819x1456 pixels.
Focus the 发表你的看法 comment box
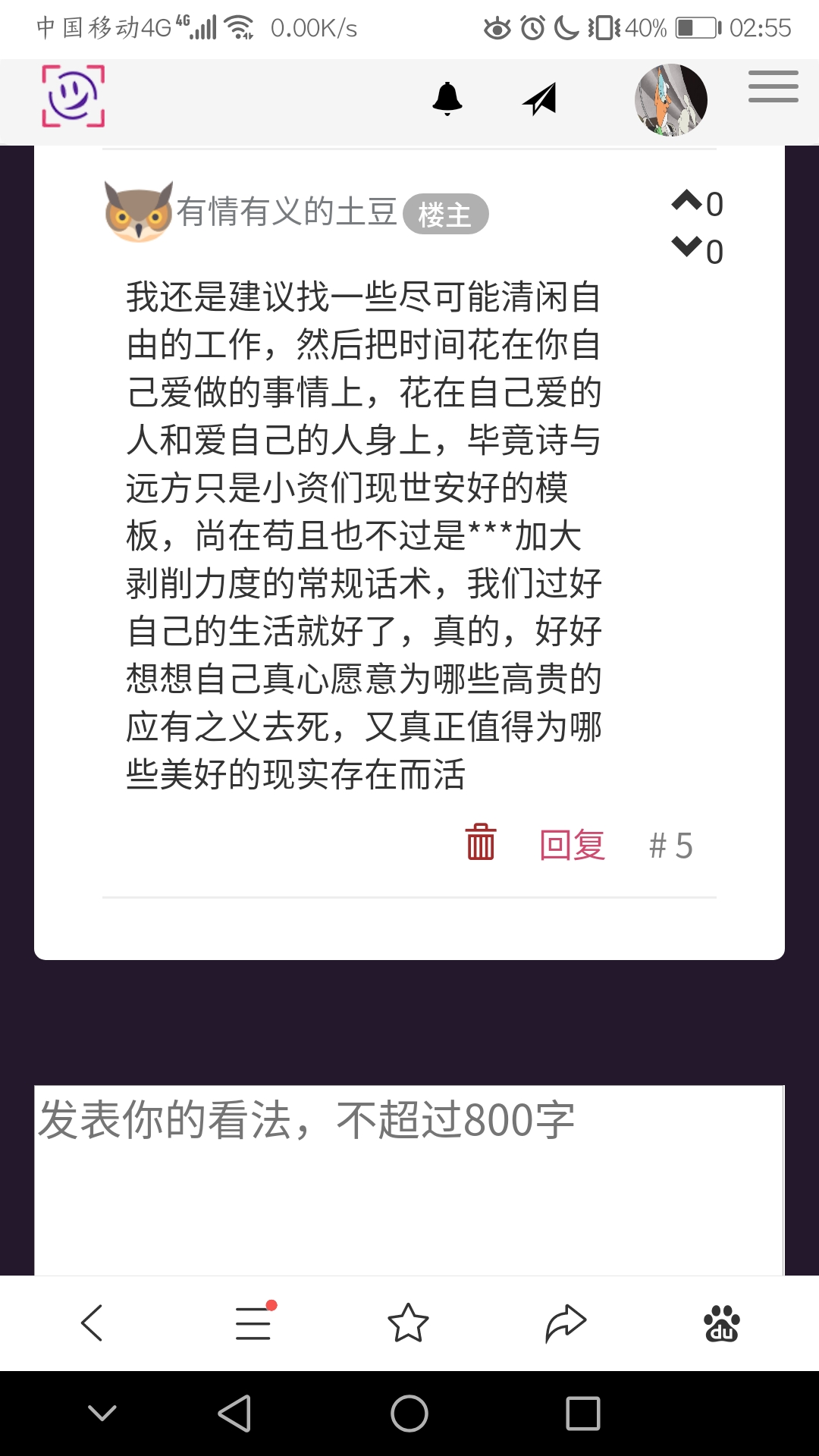point(409,1179)
